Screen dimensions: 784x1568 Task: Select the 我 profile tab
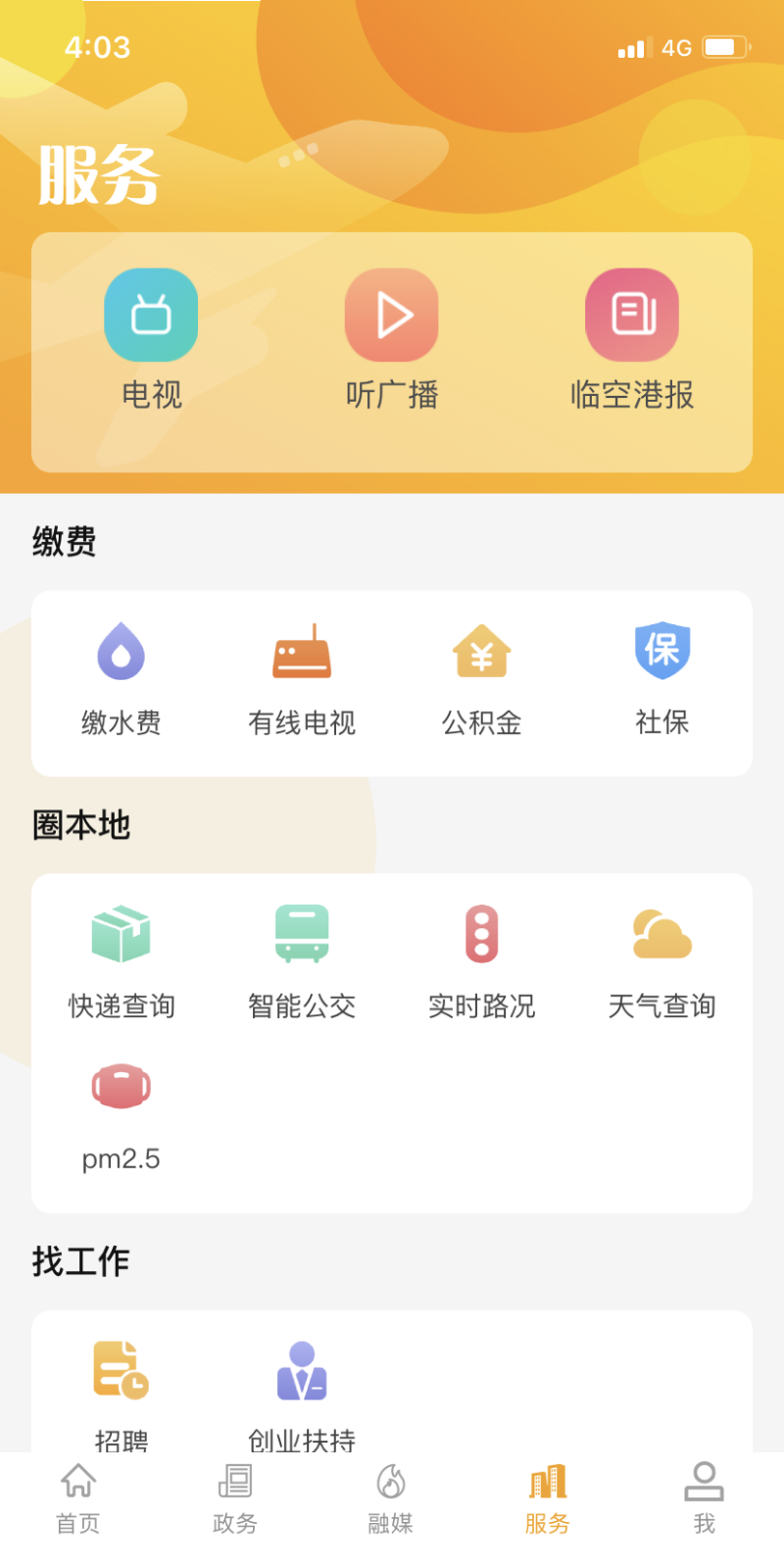point(705,1497)
